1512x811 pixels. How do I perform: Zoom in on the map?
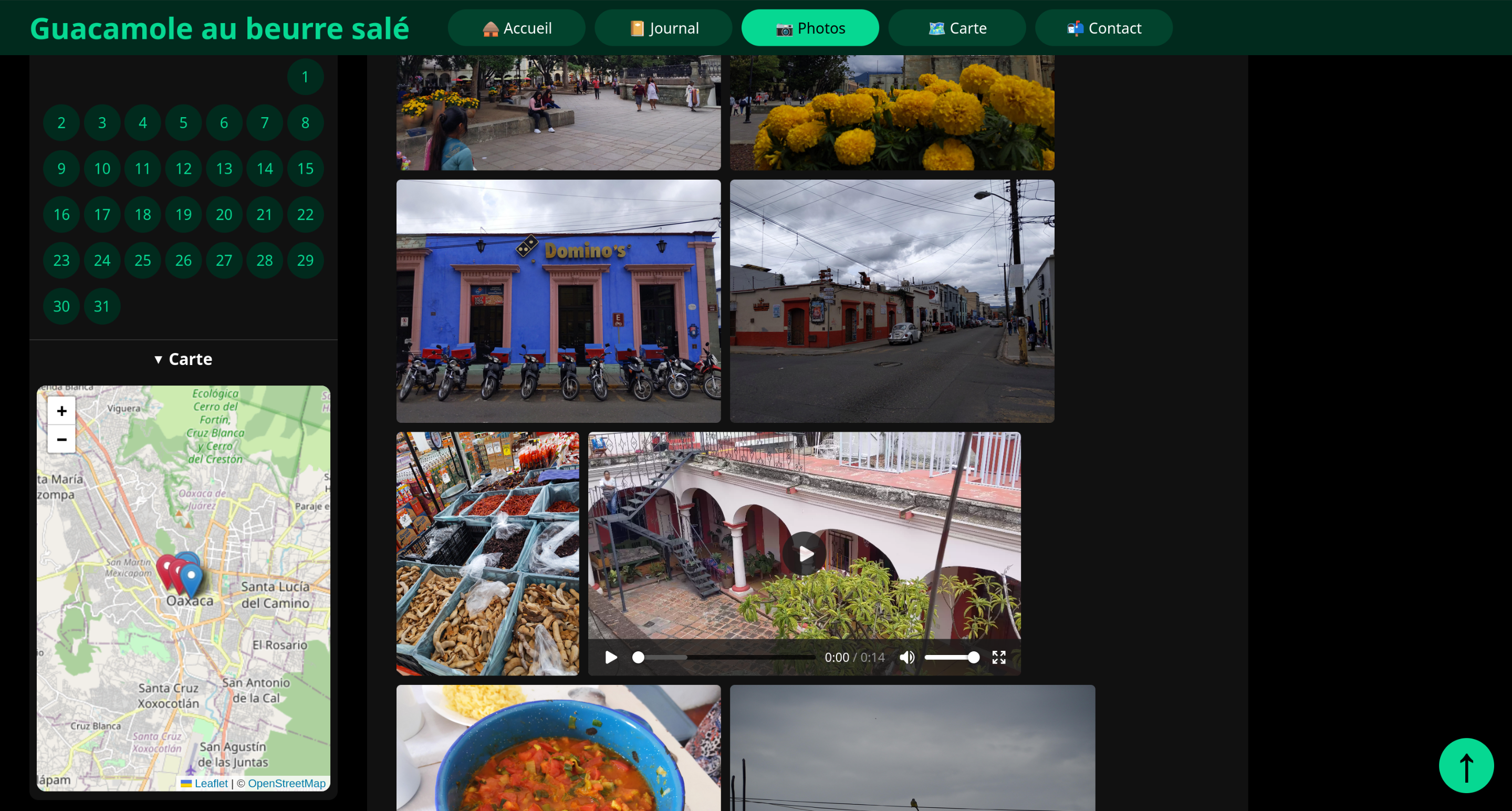click(x=61, y=411)
